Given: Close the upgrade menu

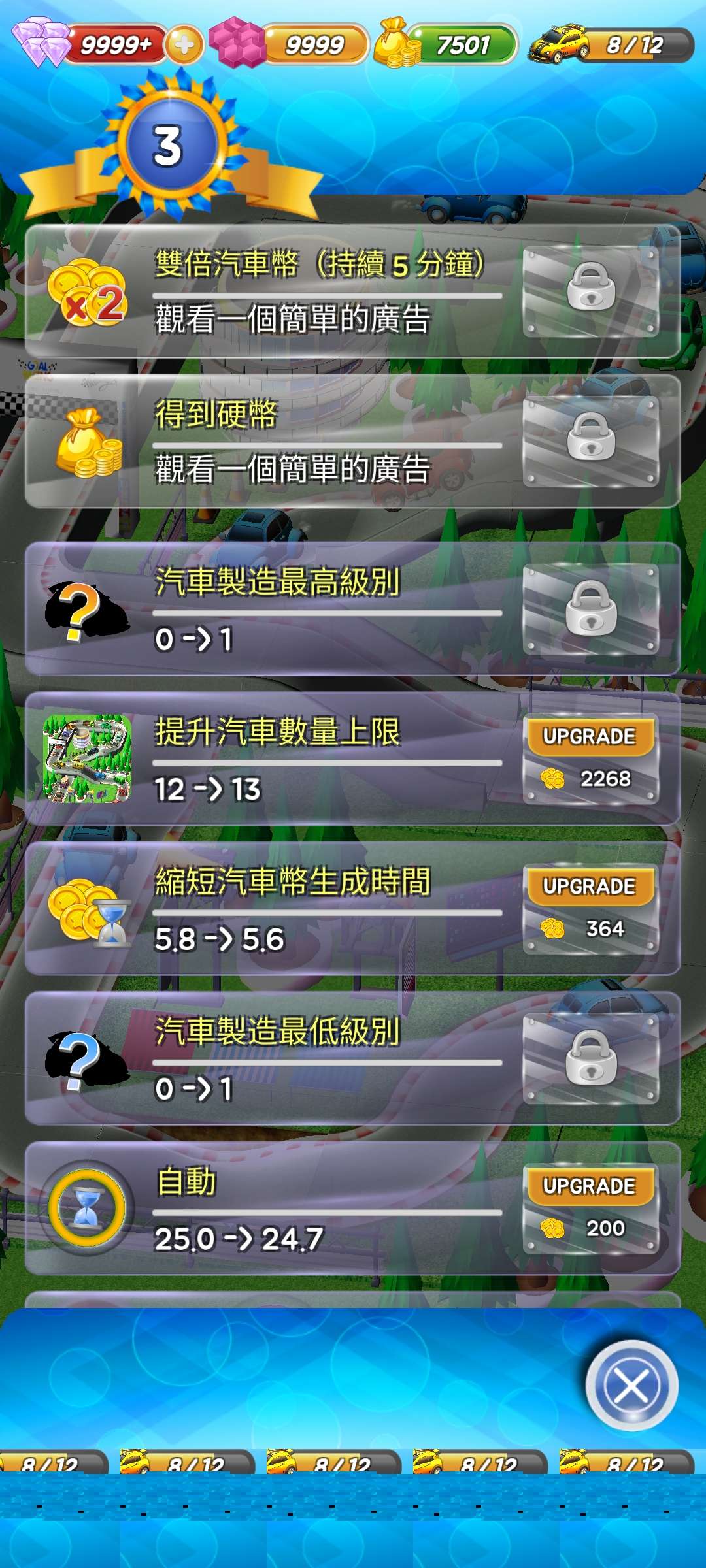Looking at the screenshot, I should (631, 1385).
